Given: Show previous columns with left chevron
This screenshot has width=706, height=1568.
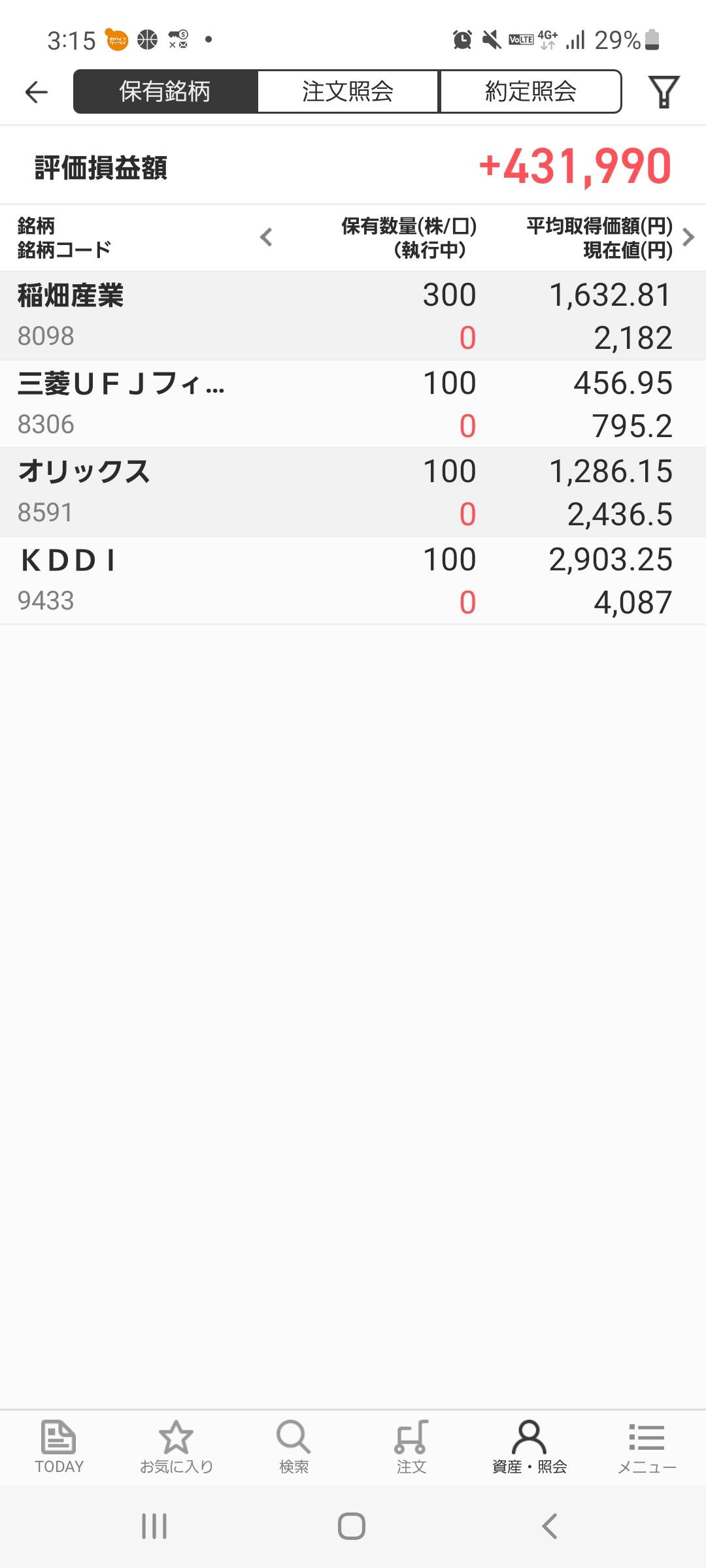Looking at the screenshot, I should pos(265,237).
